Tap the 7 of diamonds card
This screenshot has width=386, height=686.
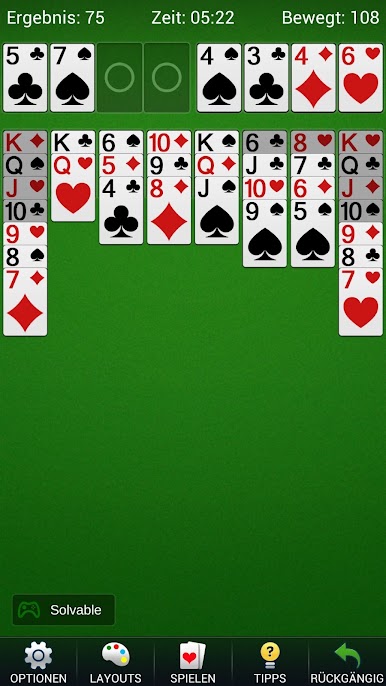coord(25,302)
